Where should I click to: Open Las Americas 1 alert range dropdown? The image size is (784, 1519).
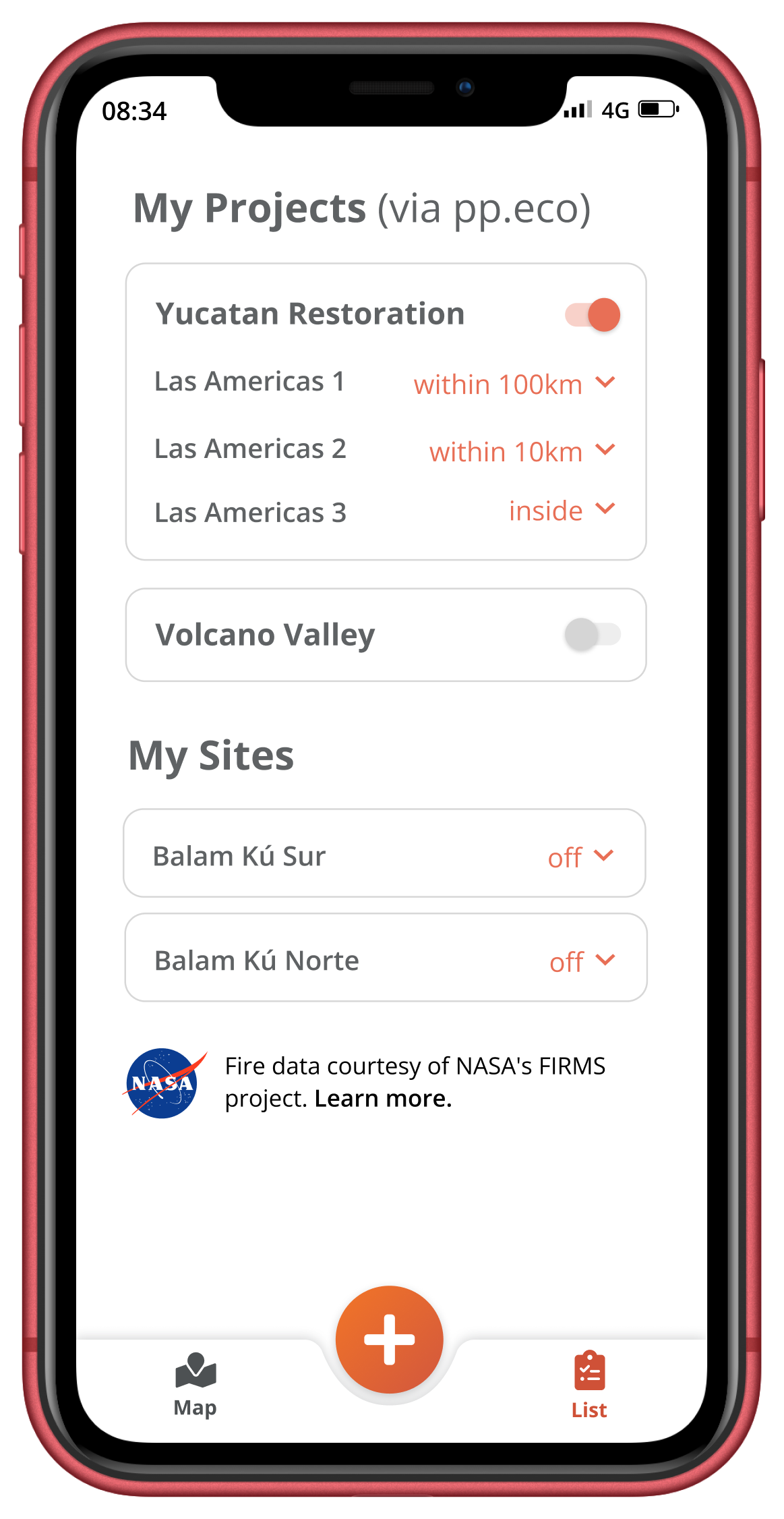tap(514, 384)
